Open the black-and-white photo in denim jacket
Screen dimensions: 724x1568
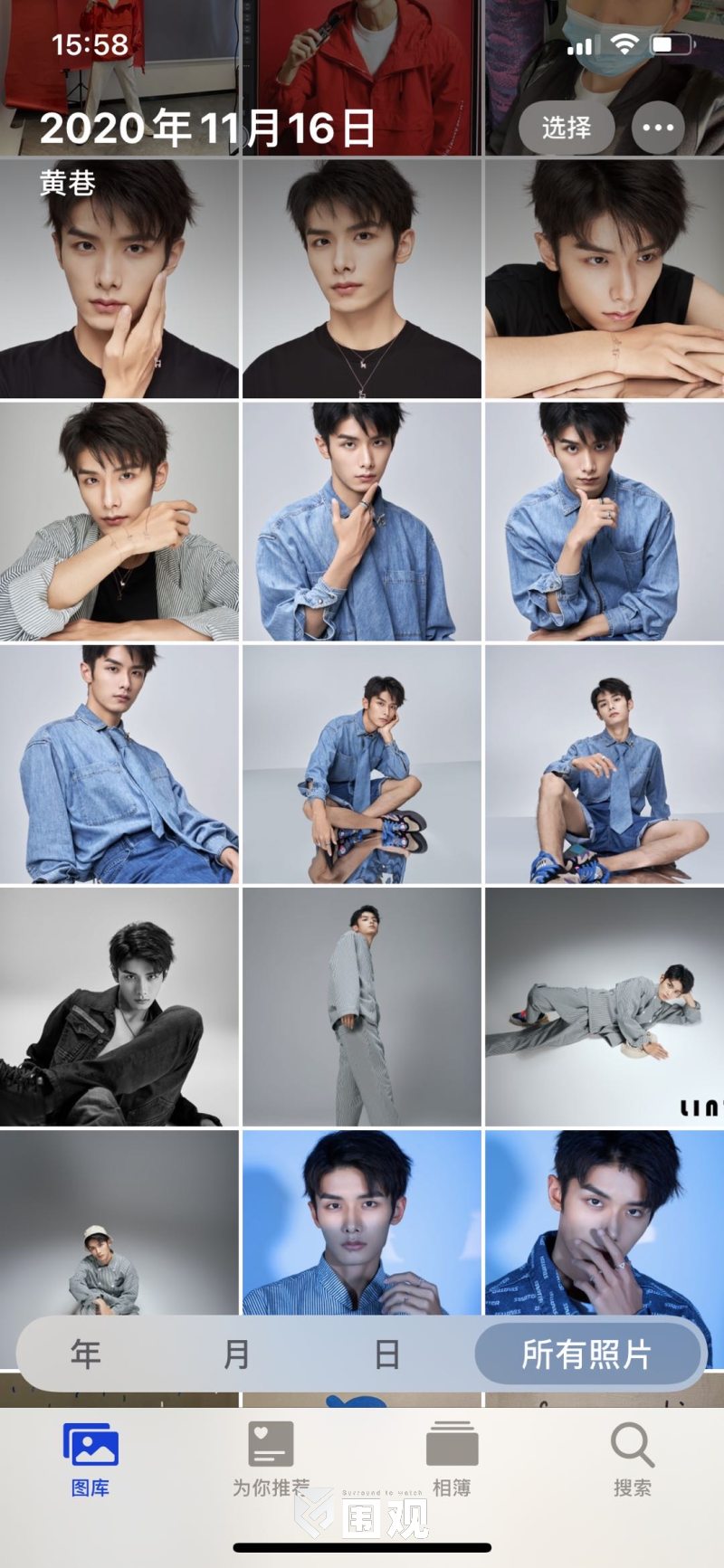tap(119, 1007)
